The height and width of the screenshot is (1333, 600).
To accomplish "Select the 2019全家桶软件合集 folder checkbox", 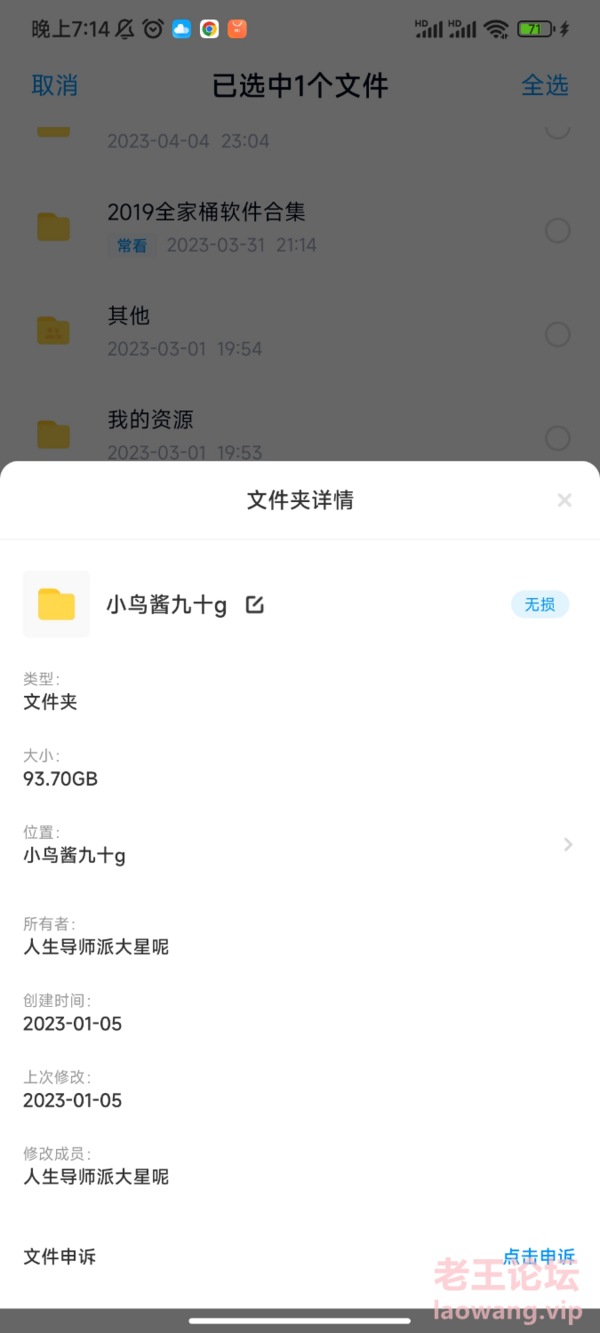I will (x=558, y=230).
